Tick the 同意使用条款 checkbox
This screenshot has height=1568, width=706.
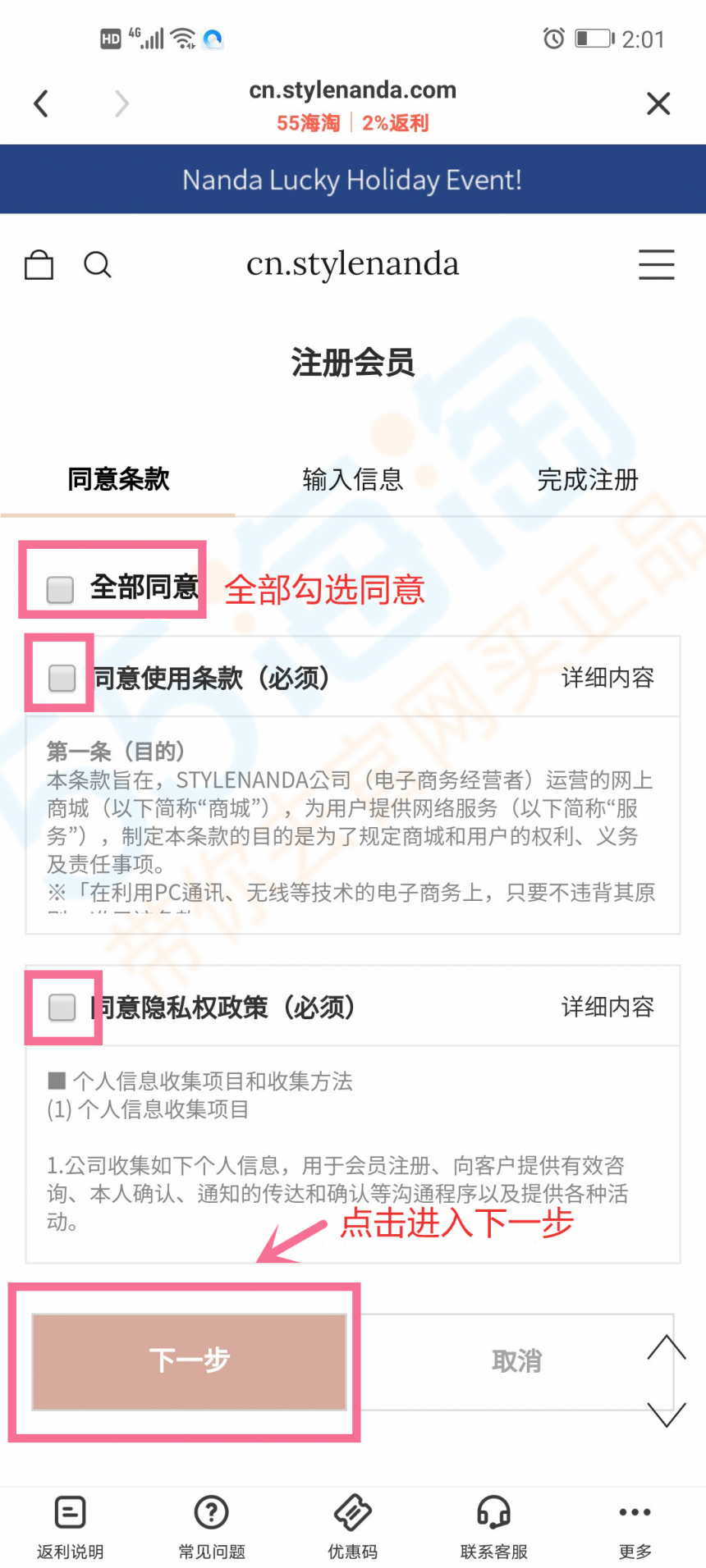(x=62, y=678)
